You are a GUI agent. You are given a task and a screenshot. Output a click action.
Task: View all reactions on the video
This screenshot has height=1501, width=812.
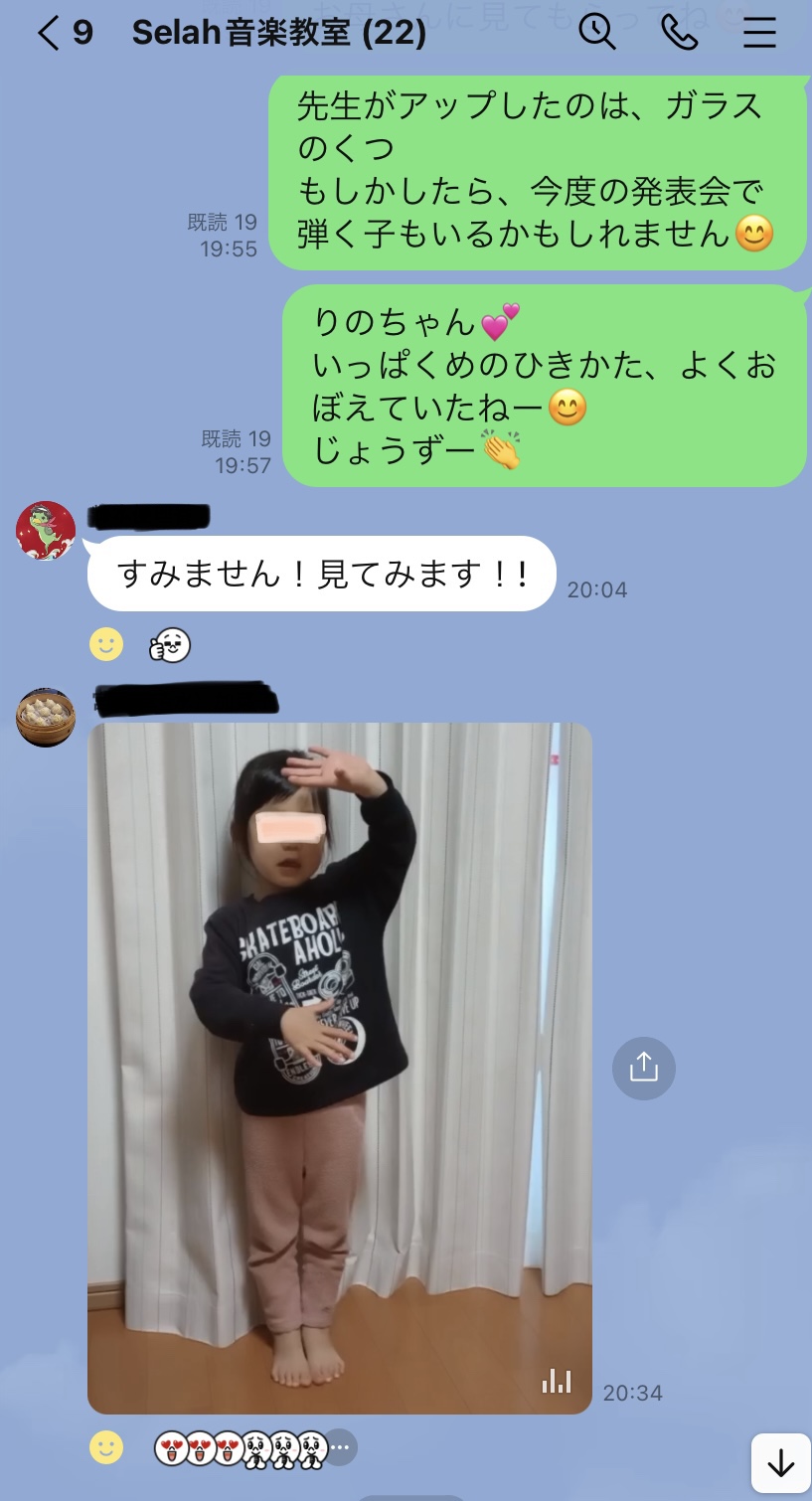[254, 1448]
